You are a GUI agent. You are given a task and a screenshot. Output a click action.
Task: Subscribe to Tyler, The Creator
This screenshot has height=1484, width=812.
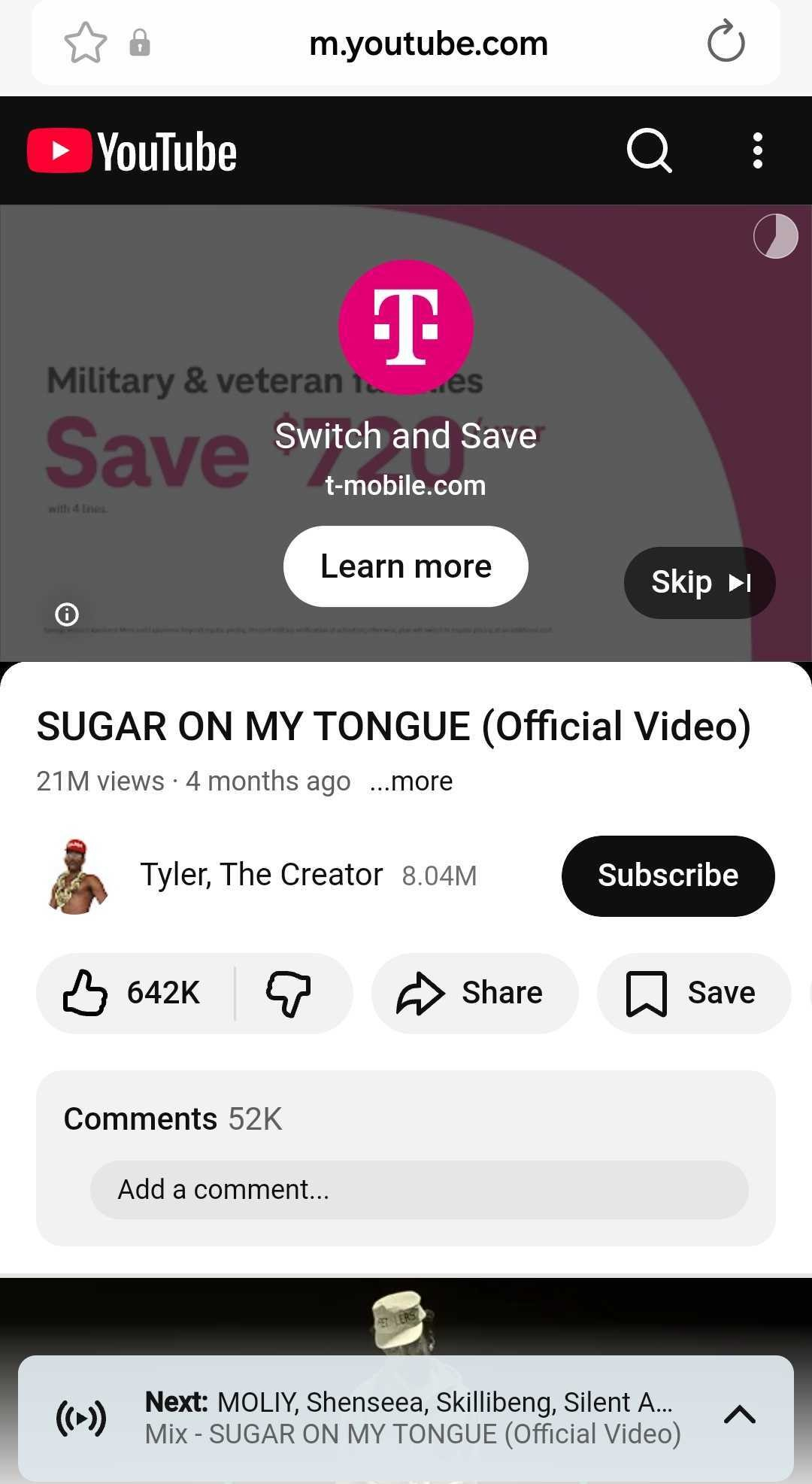tap(668, 876)
